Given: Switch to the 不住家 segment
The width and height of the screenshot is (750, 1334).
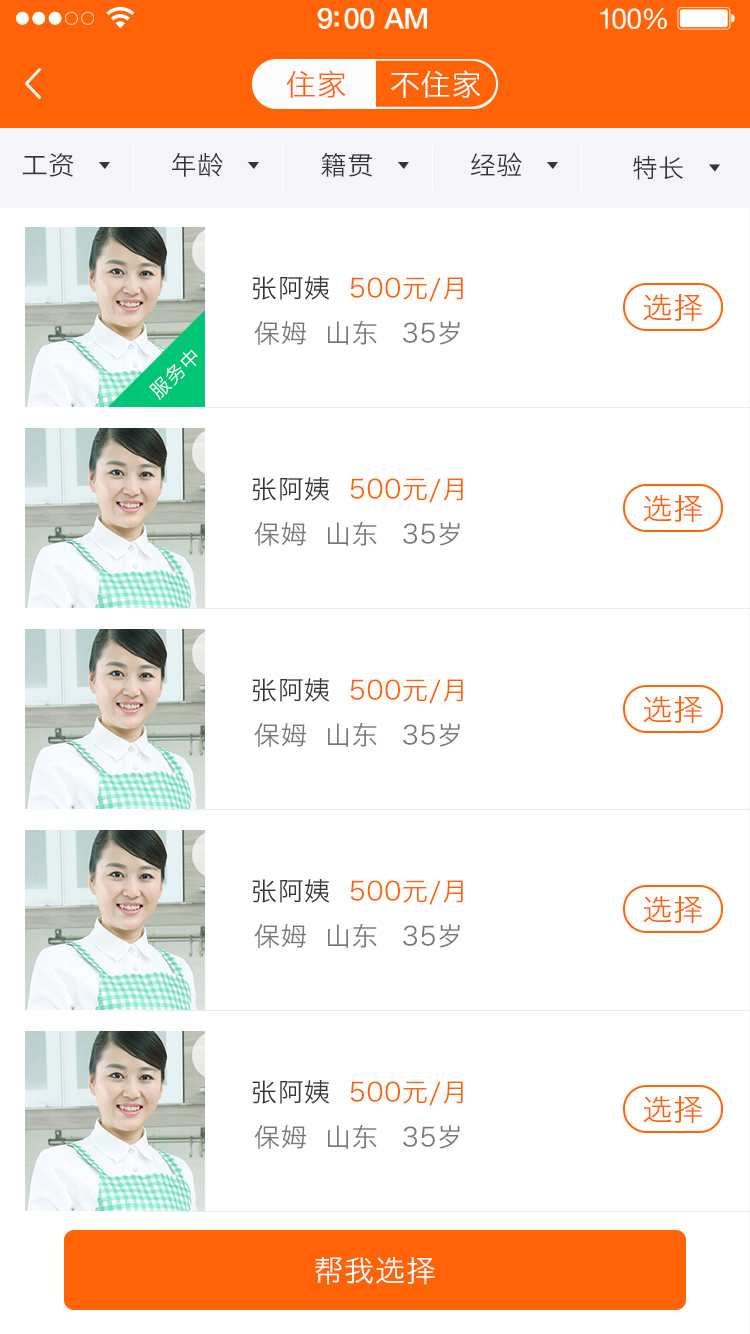Looking at the screenshot, I should pyautogui.click(x=435, y=85).
